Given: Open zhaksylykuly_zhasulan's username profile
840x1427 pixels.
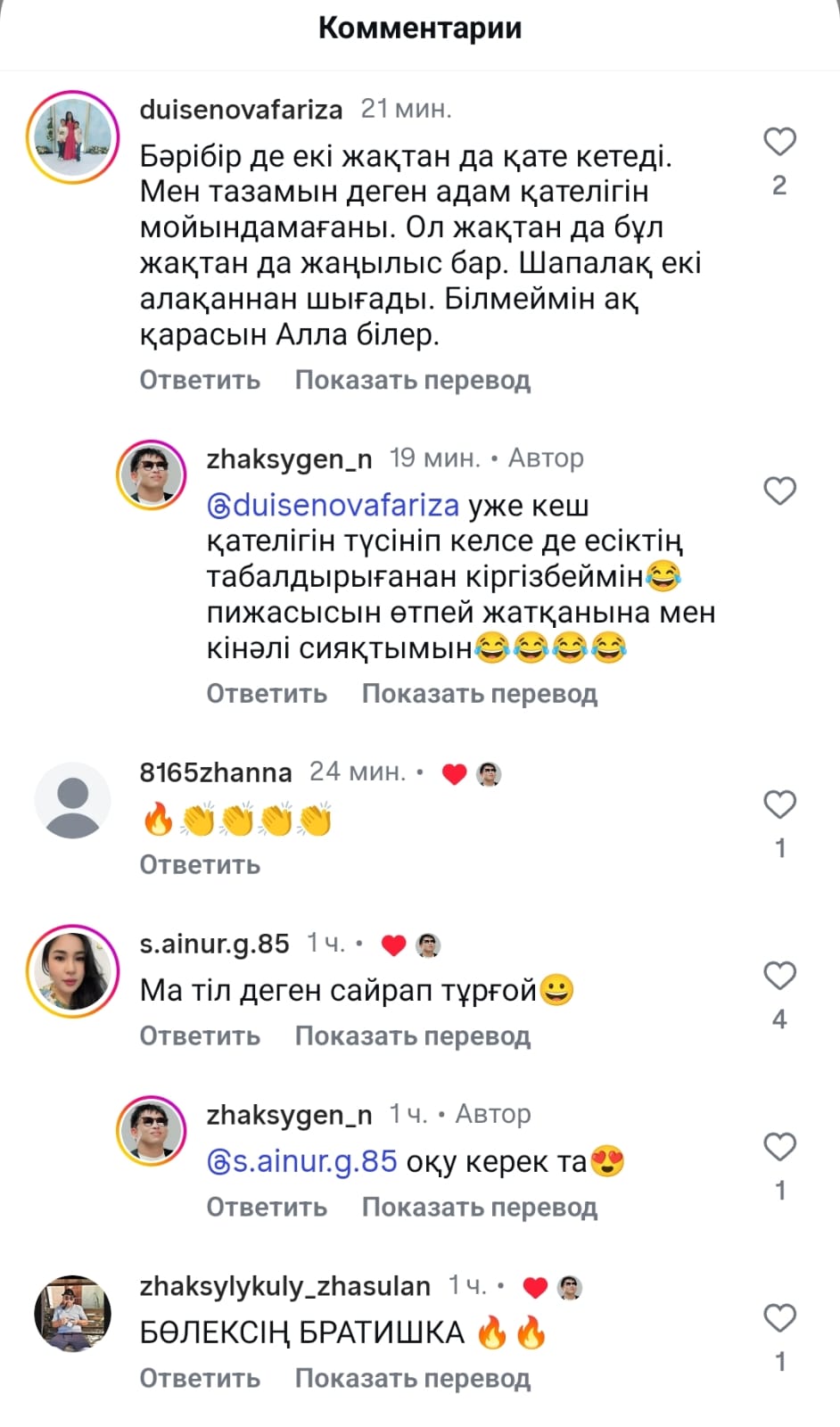Looking at the screenshot, I should click(x=284, y=1286).
